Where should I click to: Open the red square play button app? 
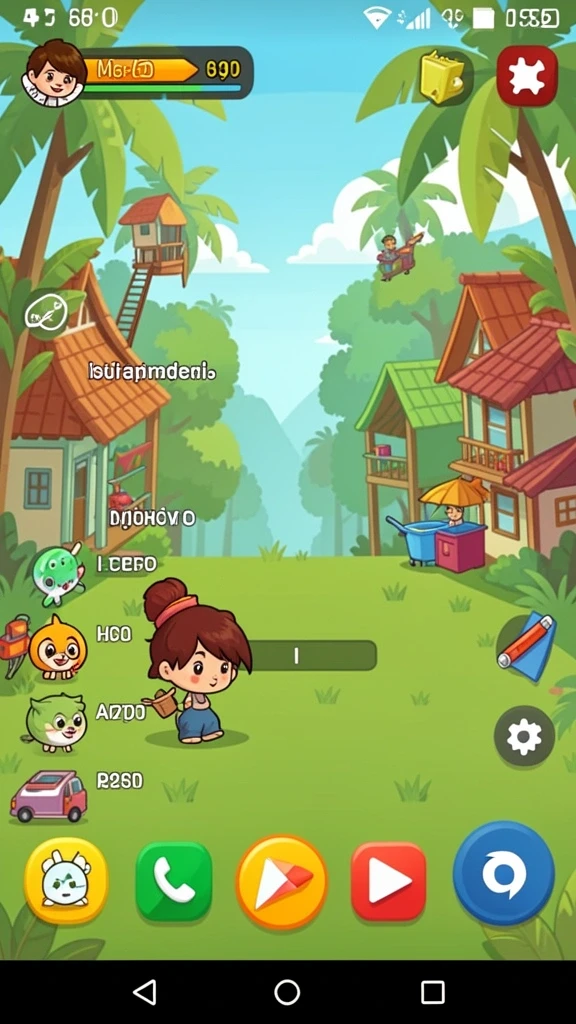coord(389,882)
